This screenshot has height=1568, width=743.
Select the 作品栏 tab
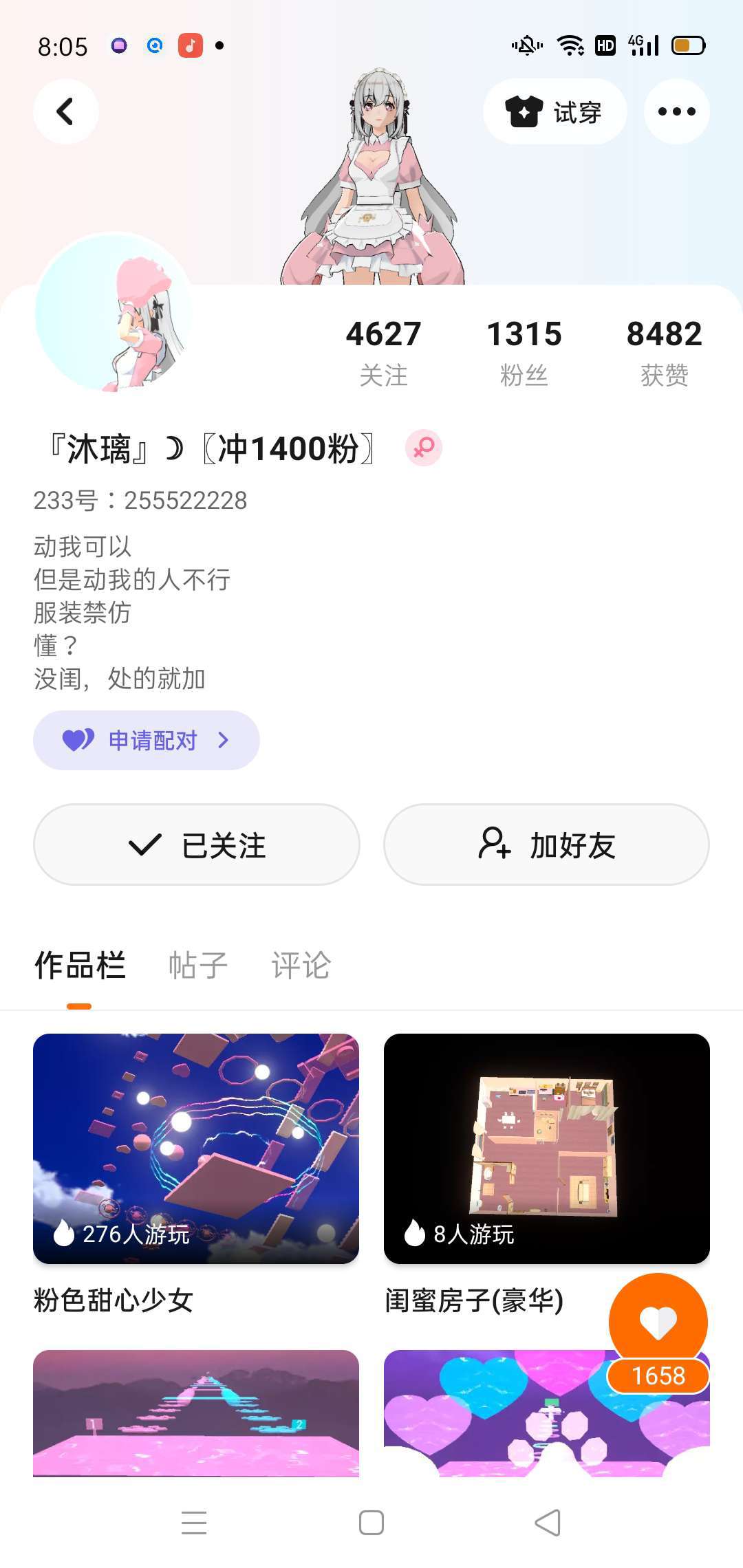(x=80, y=965)
